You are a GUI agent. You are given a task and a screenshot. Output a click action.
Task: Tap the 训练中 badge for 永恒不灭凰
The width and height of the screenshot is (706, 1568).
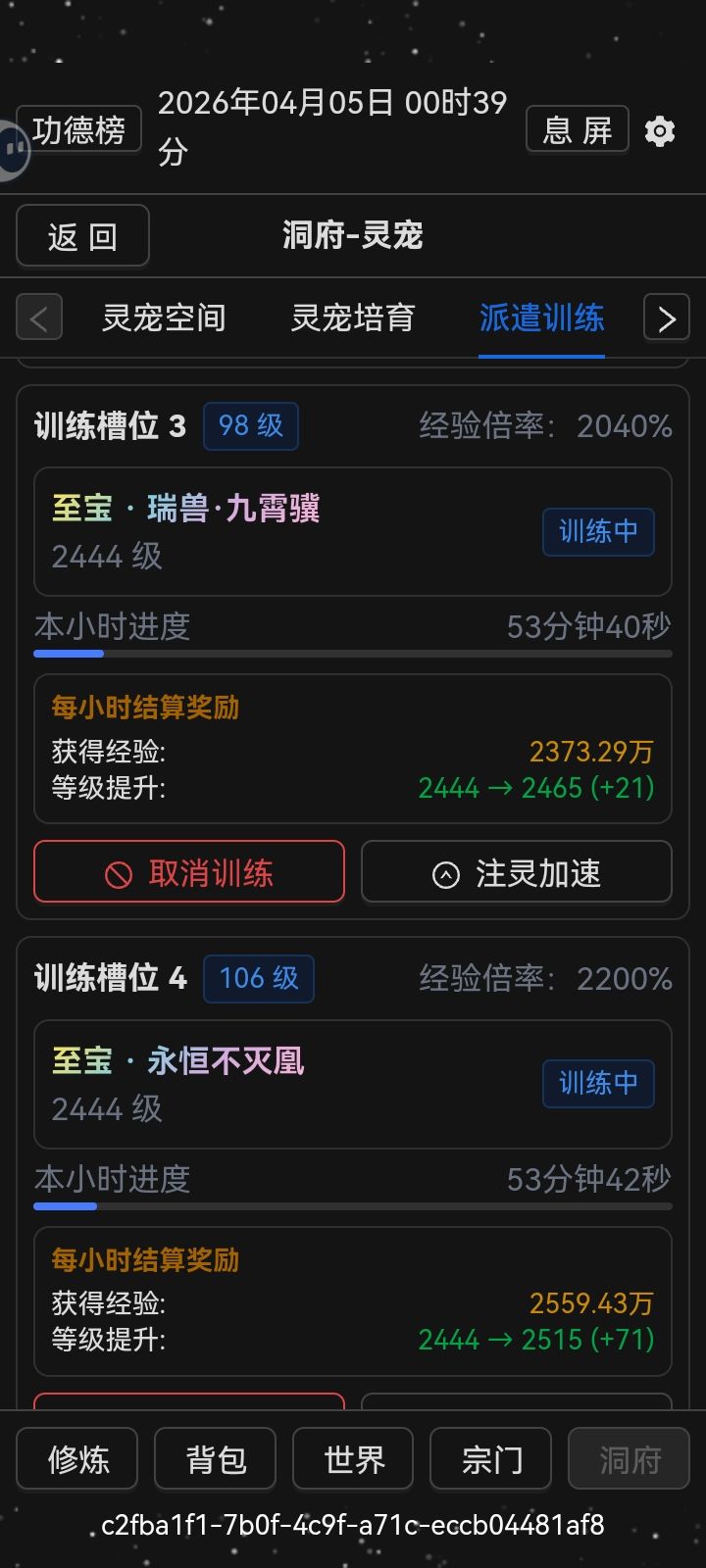598,1084
